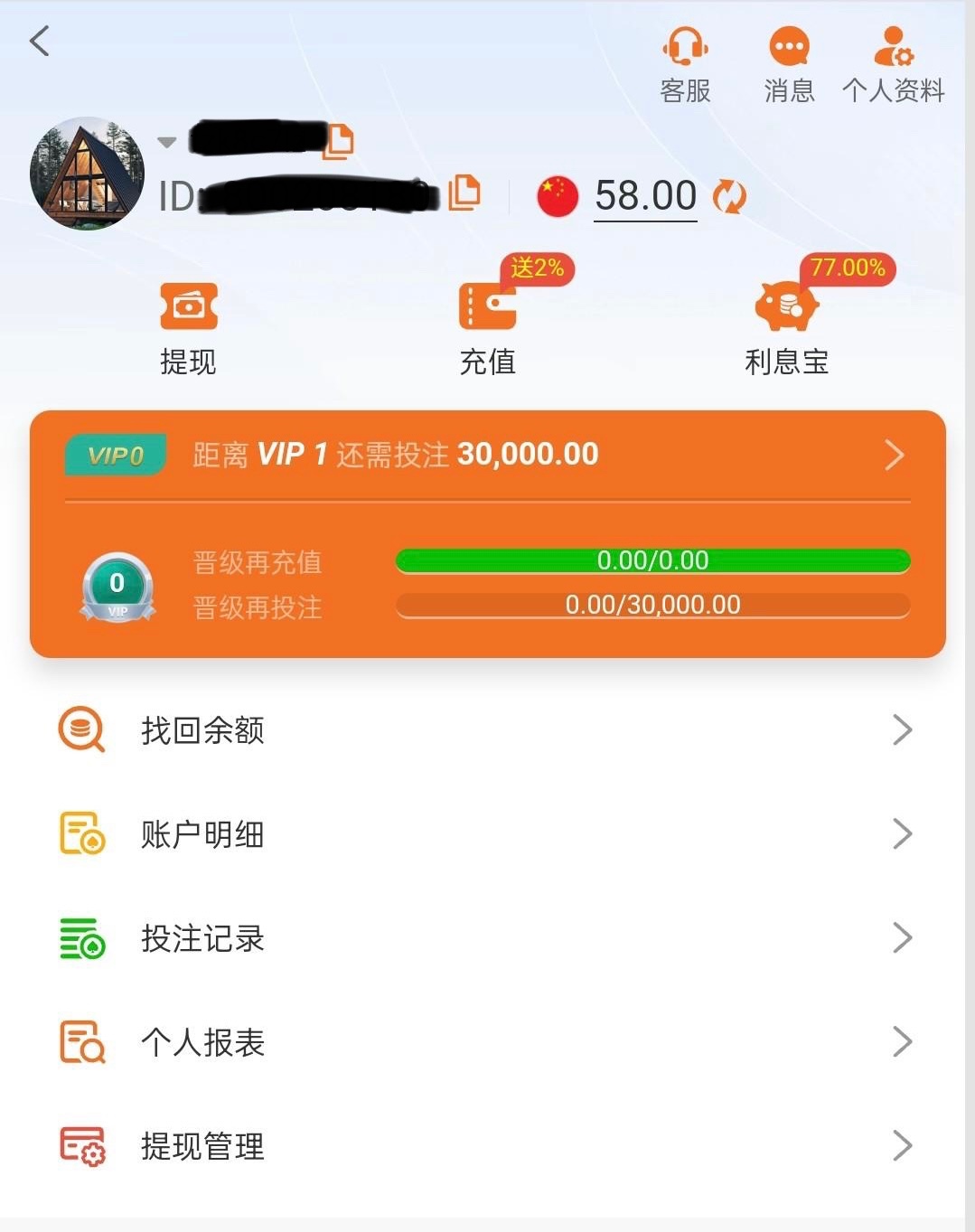The width and height of the screenshot is (975, 1232).
Task: Open 个人资料 profile settings
Action: click(x=893, y=61)
